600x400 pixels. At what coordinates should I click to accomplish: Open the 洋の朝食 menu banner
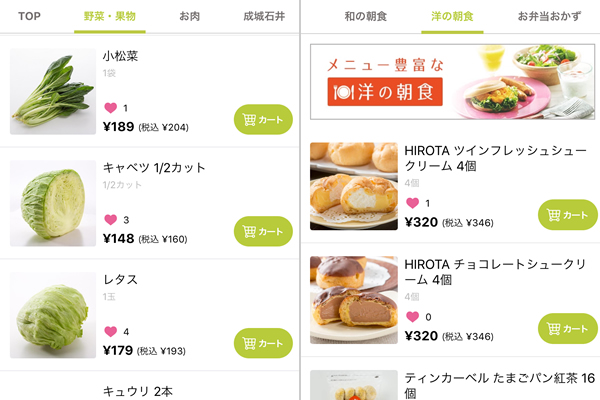(x=453, y=82)
